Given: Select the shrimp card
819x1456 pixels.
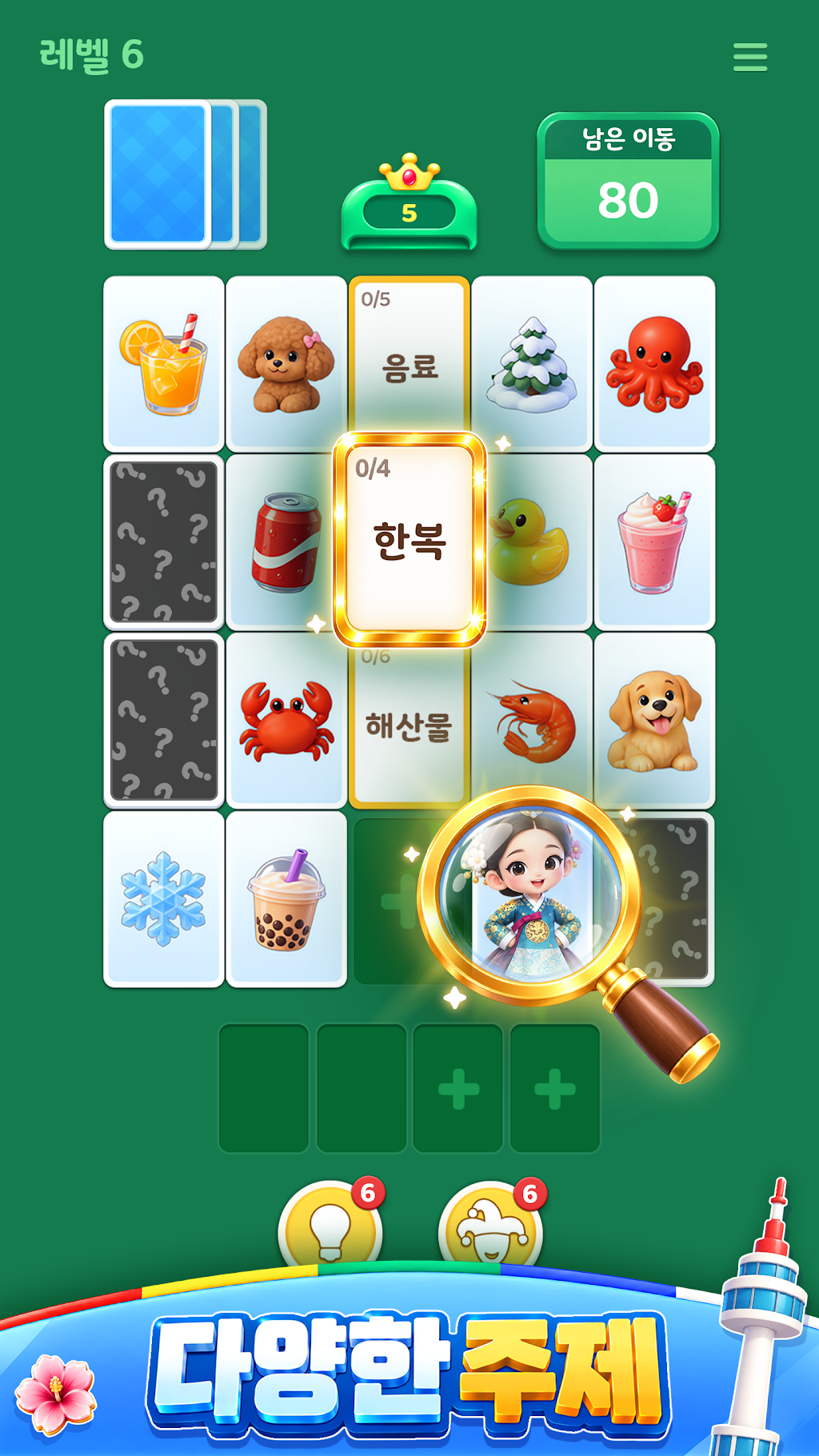Looking at the screenshot, I should 532,716.
